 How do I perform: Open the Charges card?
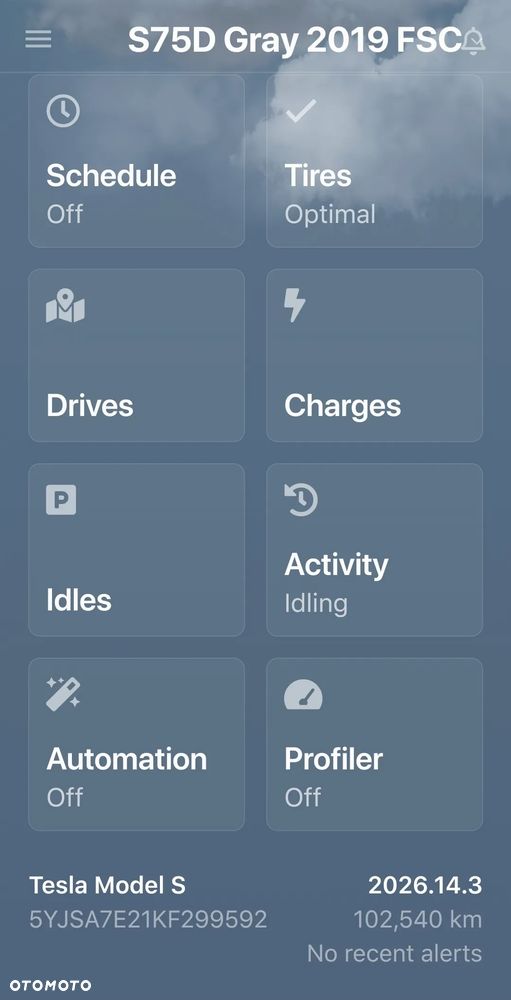click(374, 355)
